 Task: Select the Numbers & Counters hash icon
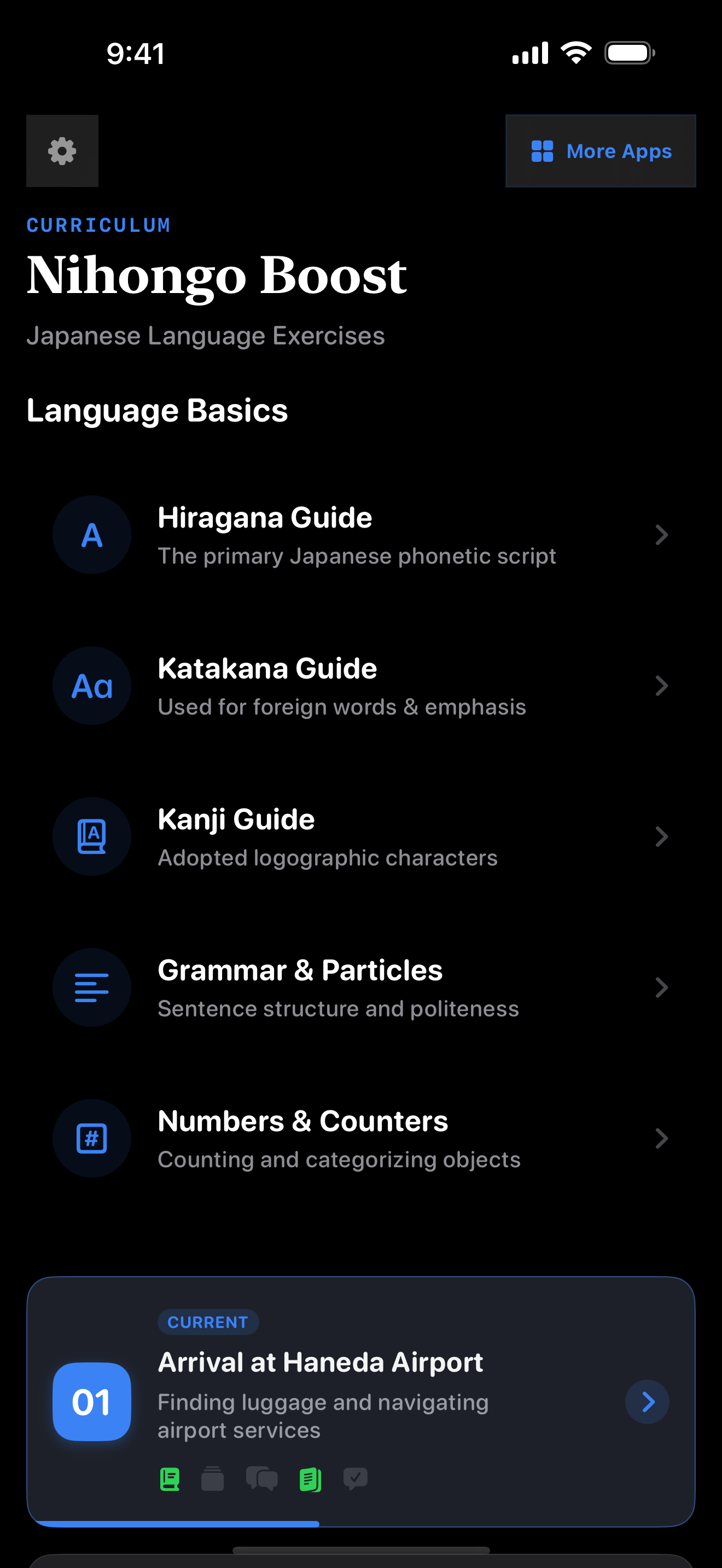click(x=91, y=1138)
